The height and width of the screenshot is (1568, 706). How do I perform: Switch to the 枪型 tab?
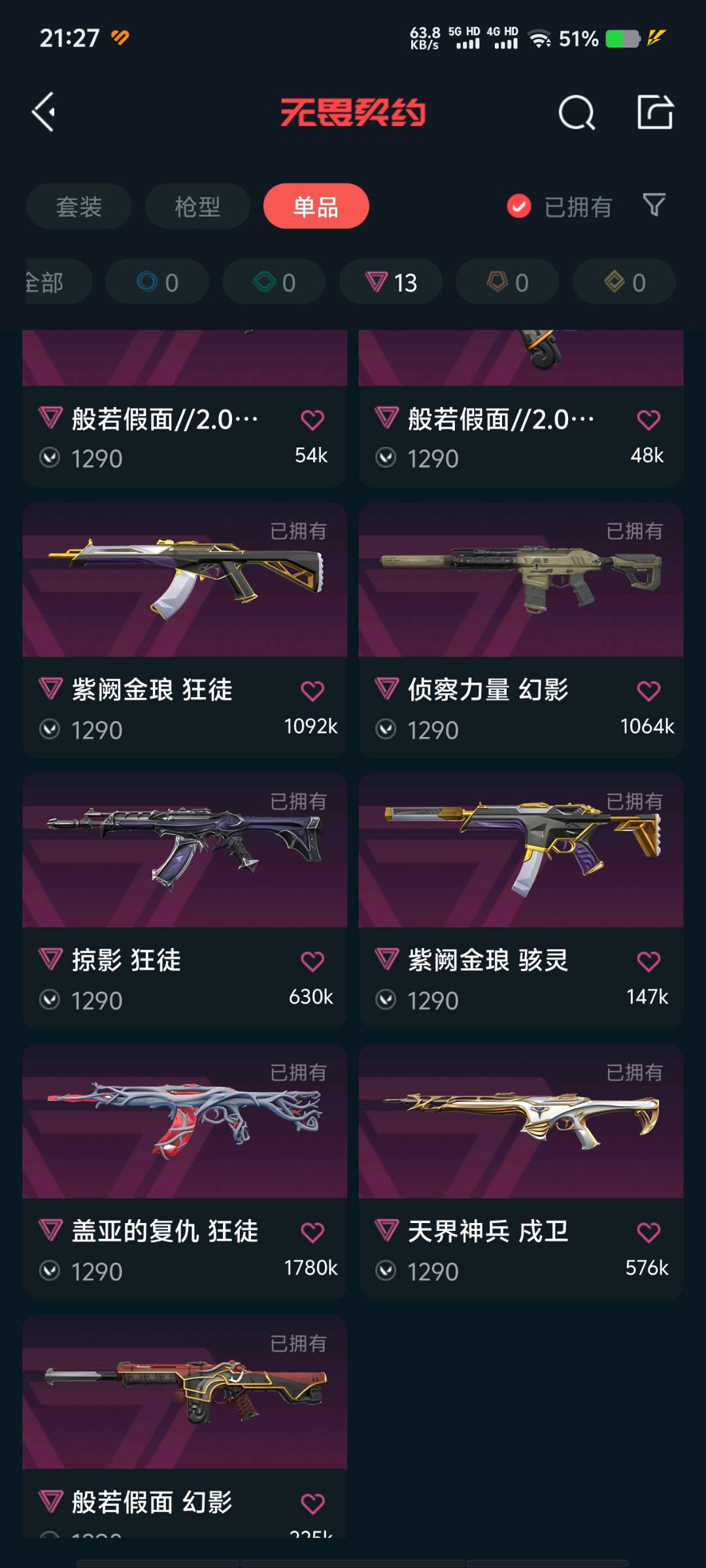pyautogui.click(x=197, y=206)
